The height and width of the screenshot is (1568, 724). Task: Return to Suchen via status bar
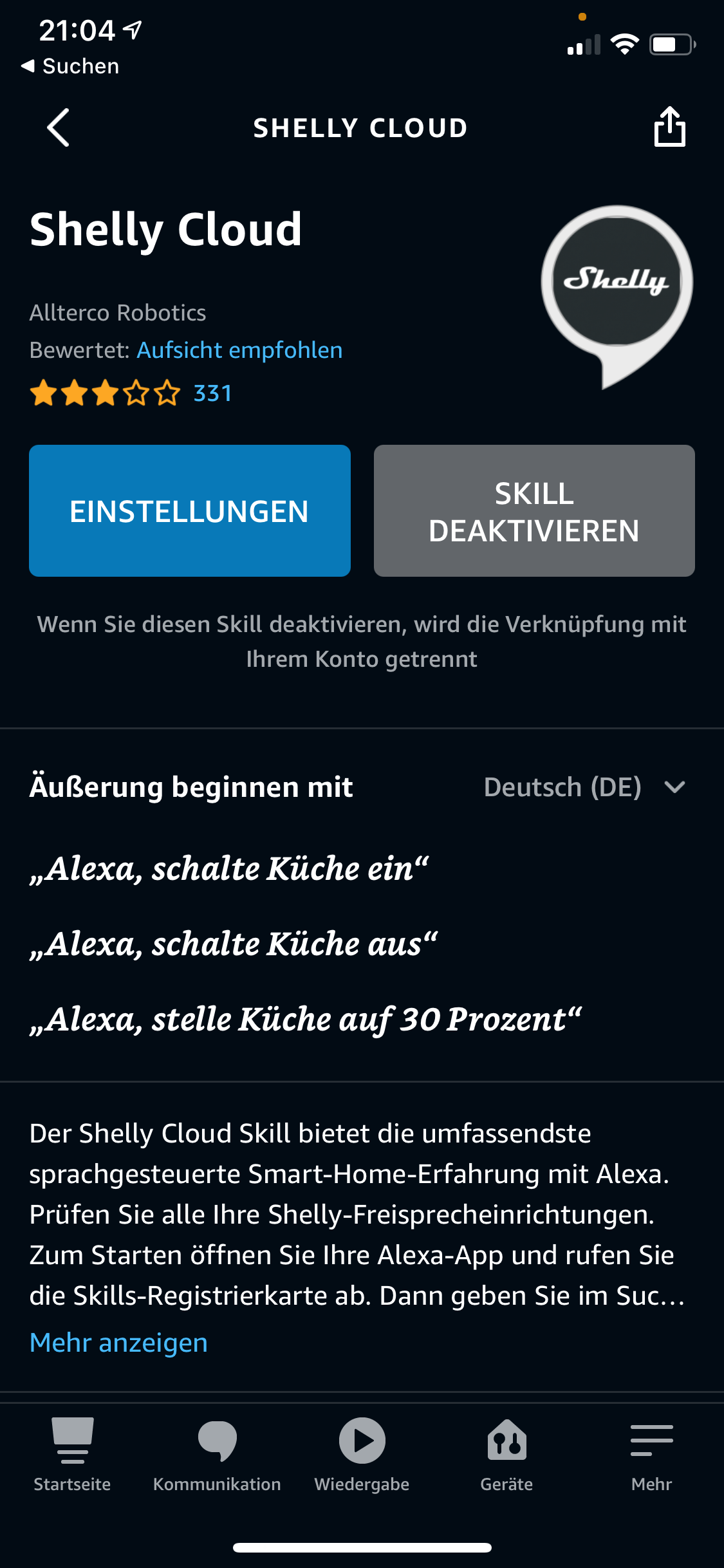pyautogui.click(x=70, y=66)
